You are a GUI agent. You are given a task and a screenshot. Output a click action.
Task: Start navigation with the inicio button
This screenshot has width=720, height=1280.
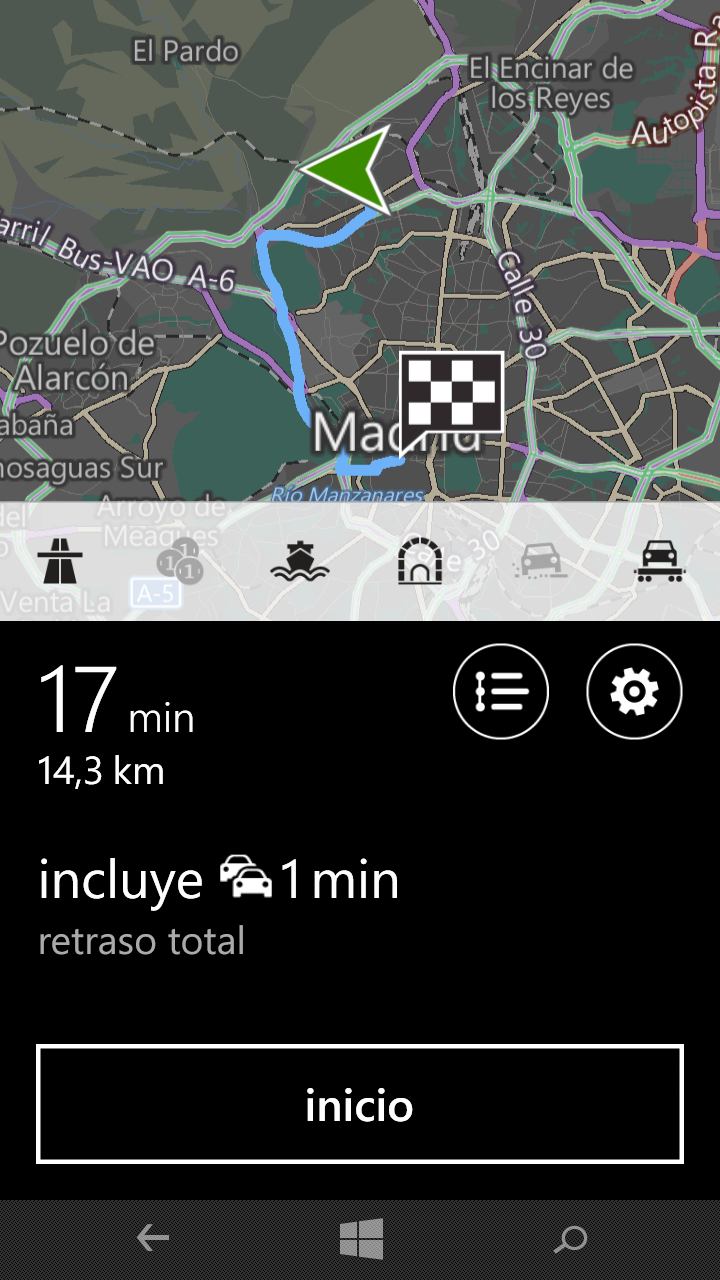pos(360,1104)
